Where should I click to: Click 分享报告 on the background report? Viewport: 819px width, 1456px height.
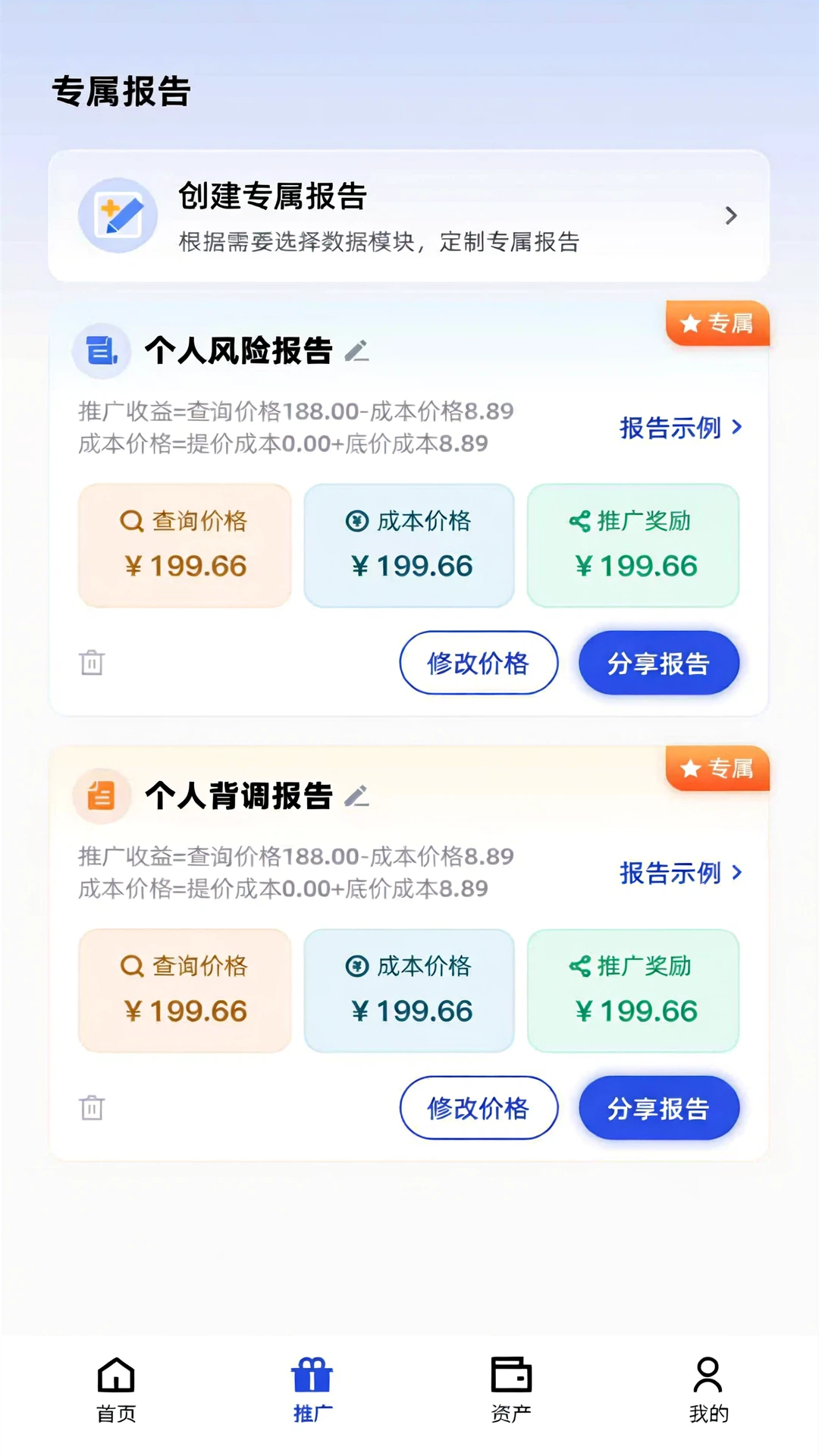(658, 1108)
